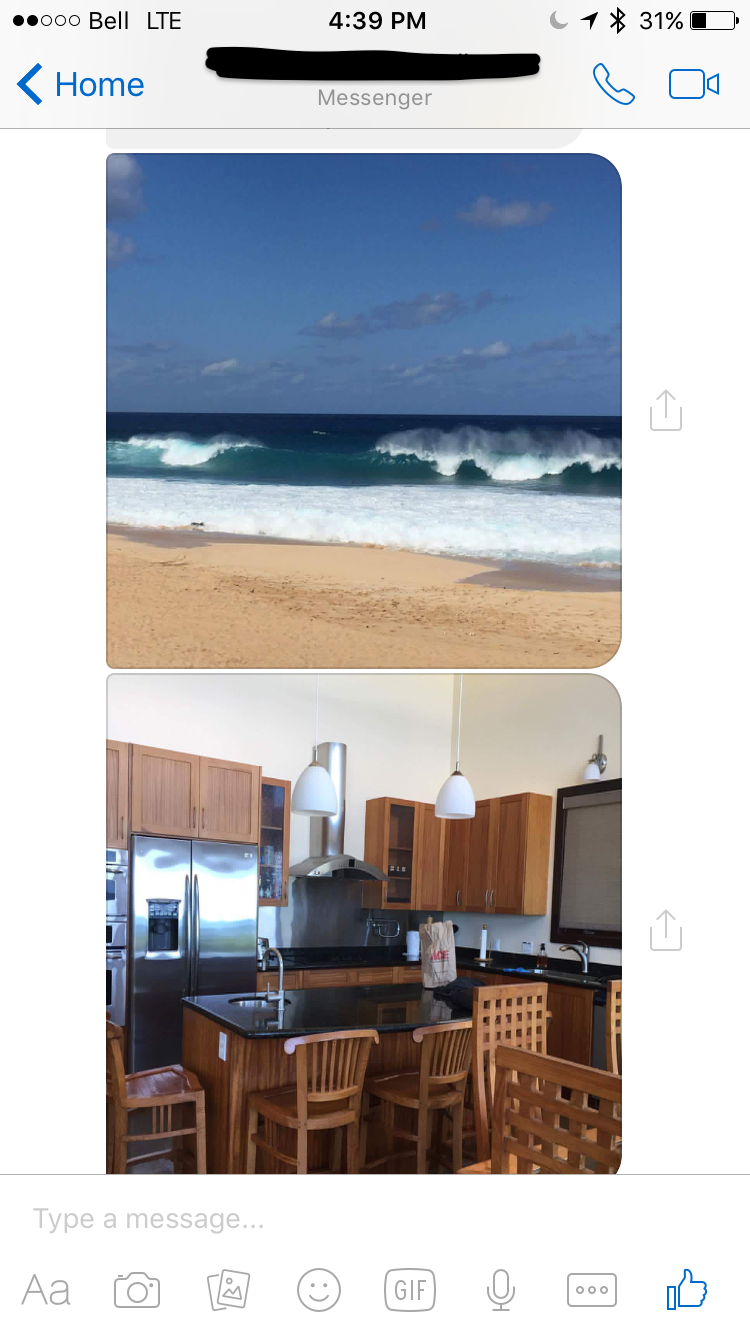Open the beach photo
Viewport: 750px width, 1334px height.
364,410
